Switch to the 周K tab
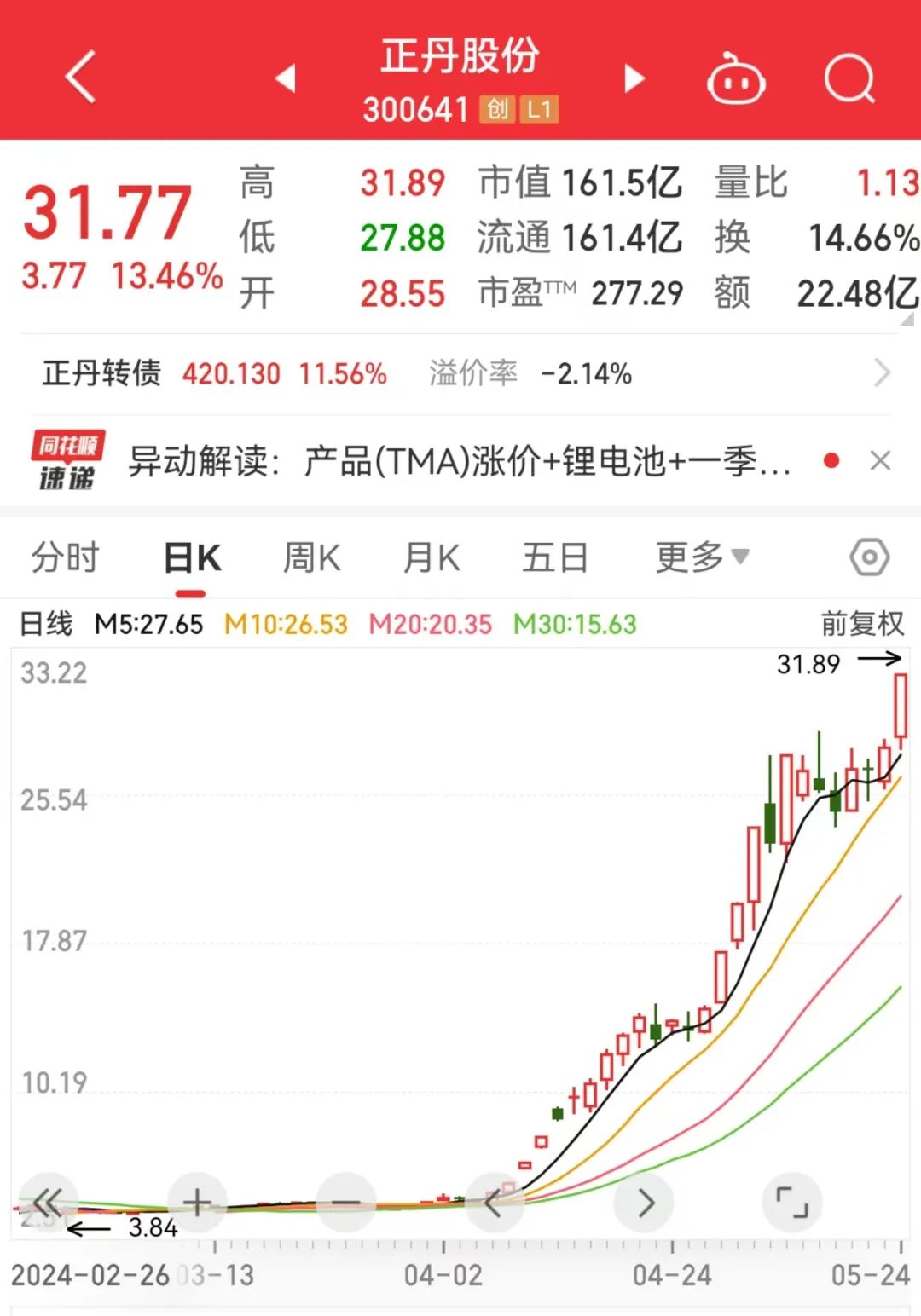921x1316 pixels. point(310,556)
